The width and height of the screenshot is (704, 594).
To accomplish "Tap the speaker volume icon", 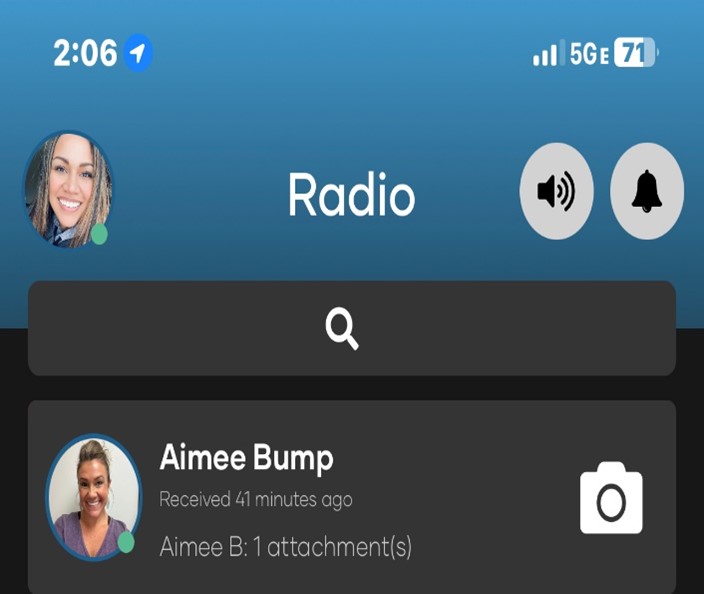I will click(x=556, y=191).
